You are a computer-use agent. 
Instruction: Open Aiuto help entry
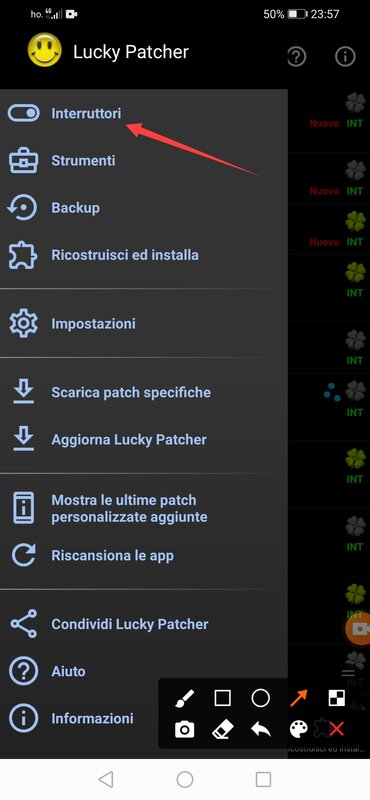tap(143, 671)
